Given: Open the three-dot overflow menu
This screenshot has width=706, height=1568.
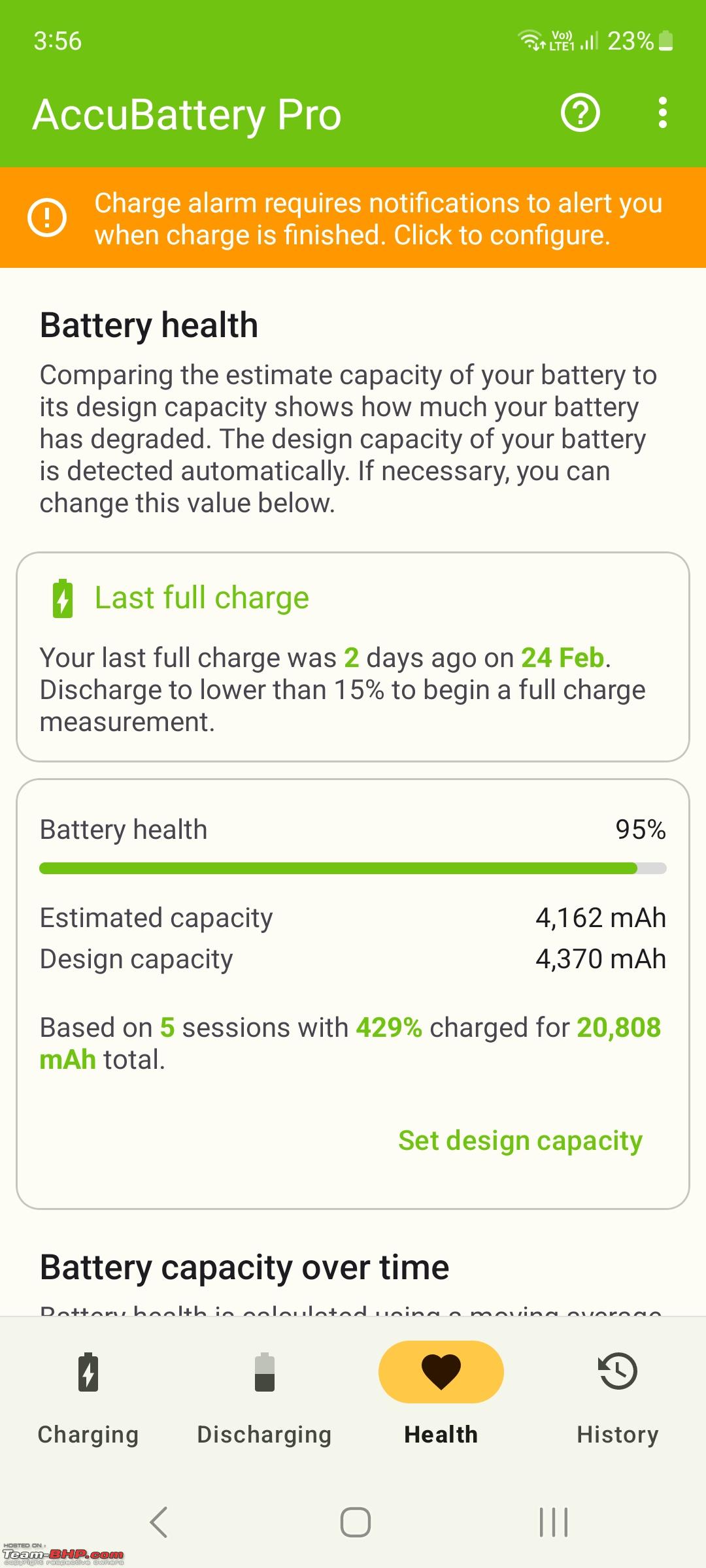Looking at the screenshot, I should (663, 113).
